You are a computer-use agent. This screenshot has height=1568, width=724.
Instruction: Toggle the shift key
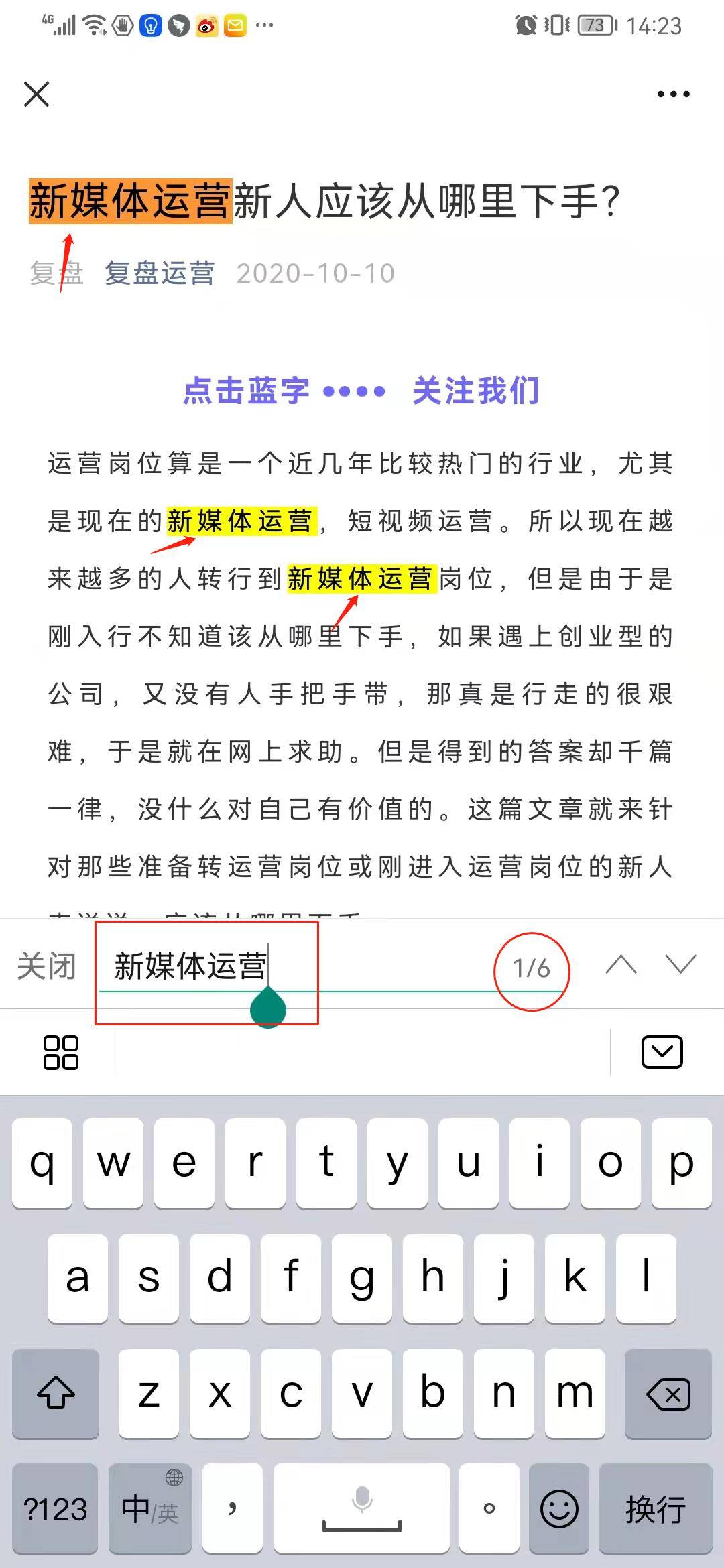tap(56, 1395)
